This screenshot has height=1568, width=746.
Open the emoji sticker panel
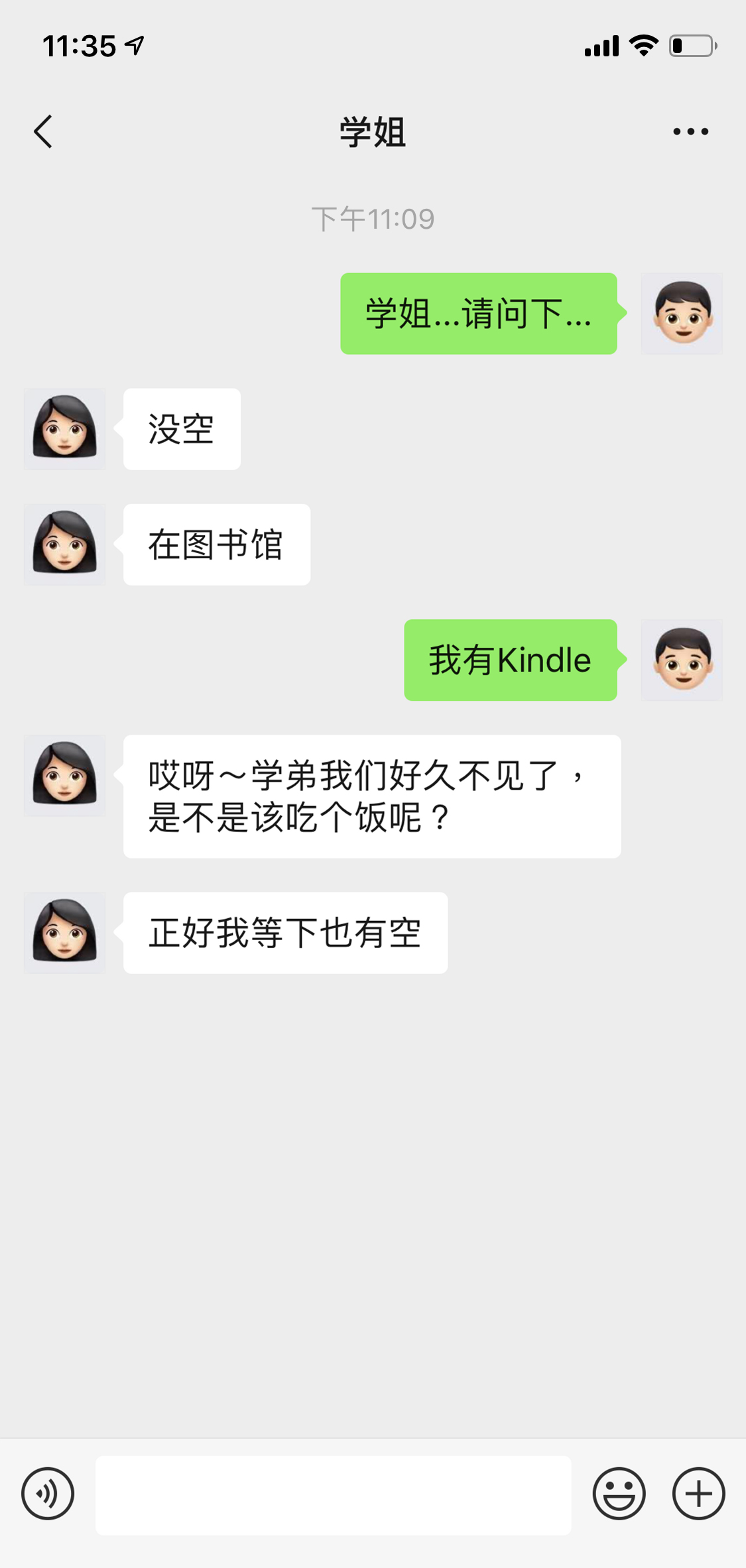pyautogui.click(x=619, y=1494)
